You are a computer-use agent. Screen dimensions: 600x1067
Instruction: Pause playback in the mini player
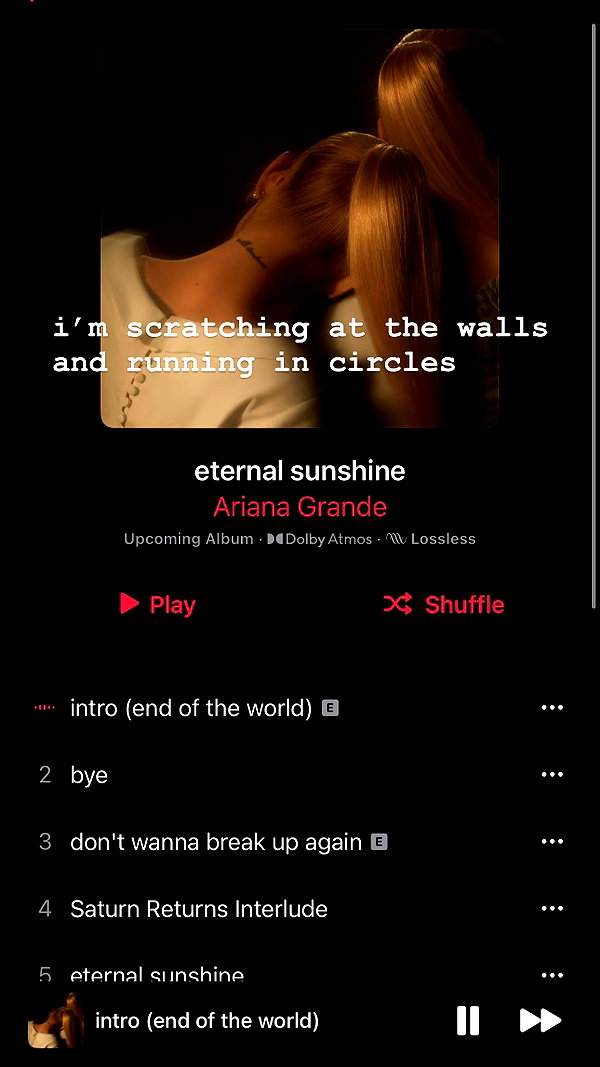pyautogui.click(x=467, y=1021)
